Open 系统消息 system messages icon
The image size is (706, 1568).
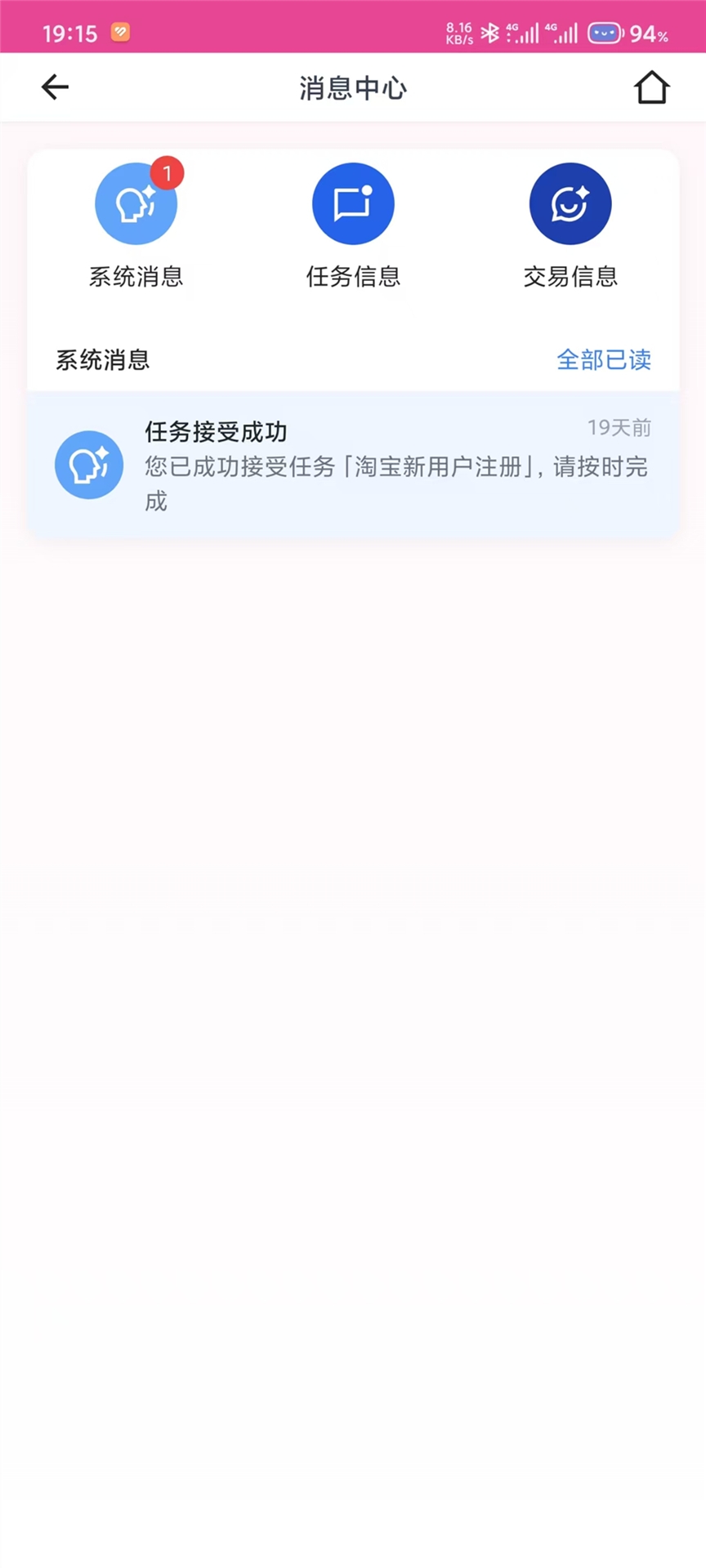pyautogui.click(x=136, y=203)
